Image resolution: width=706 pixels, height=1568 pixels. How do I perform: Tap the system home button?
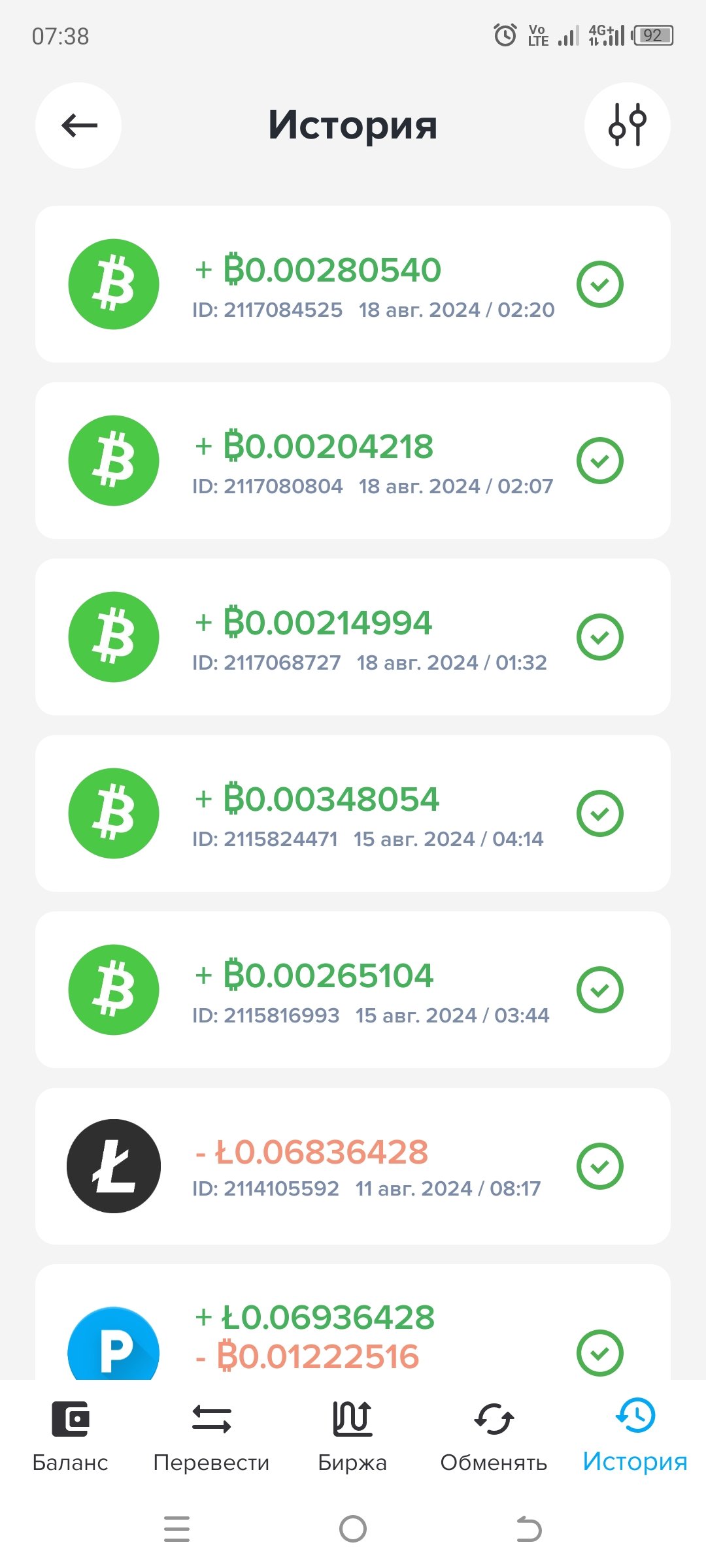tap(353, 1529)
